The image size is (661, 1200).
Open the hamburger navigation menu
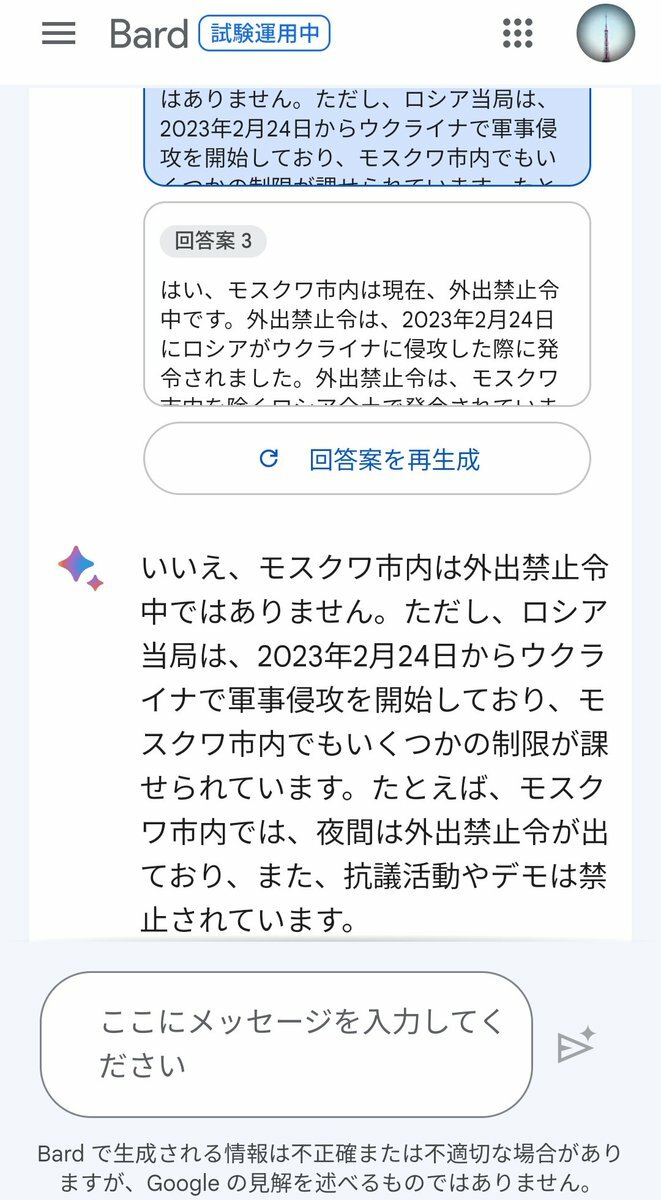point(59,33)
